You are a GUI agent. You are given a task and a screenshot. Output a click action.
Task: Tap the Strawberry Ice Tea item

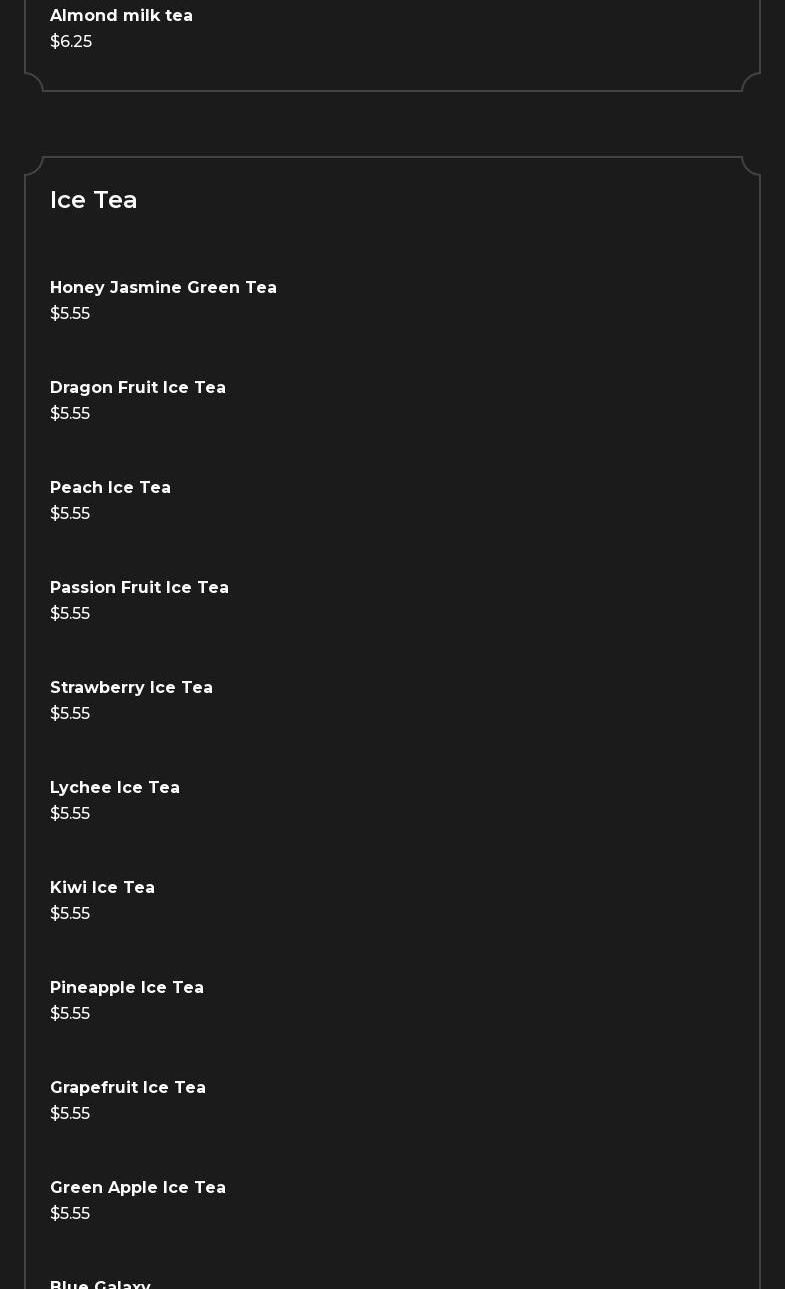(131, 688)
